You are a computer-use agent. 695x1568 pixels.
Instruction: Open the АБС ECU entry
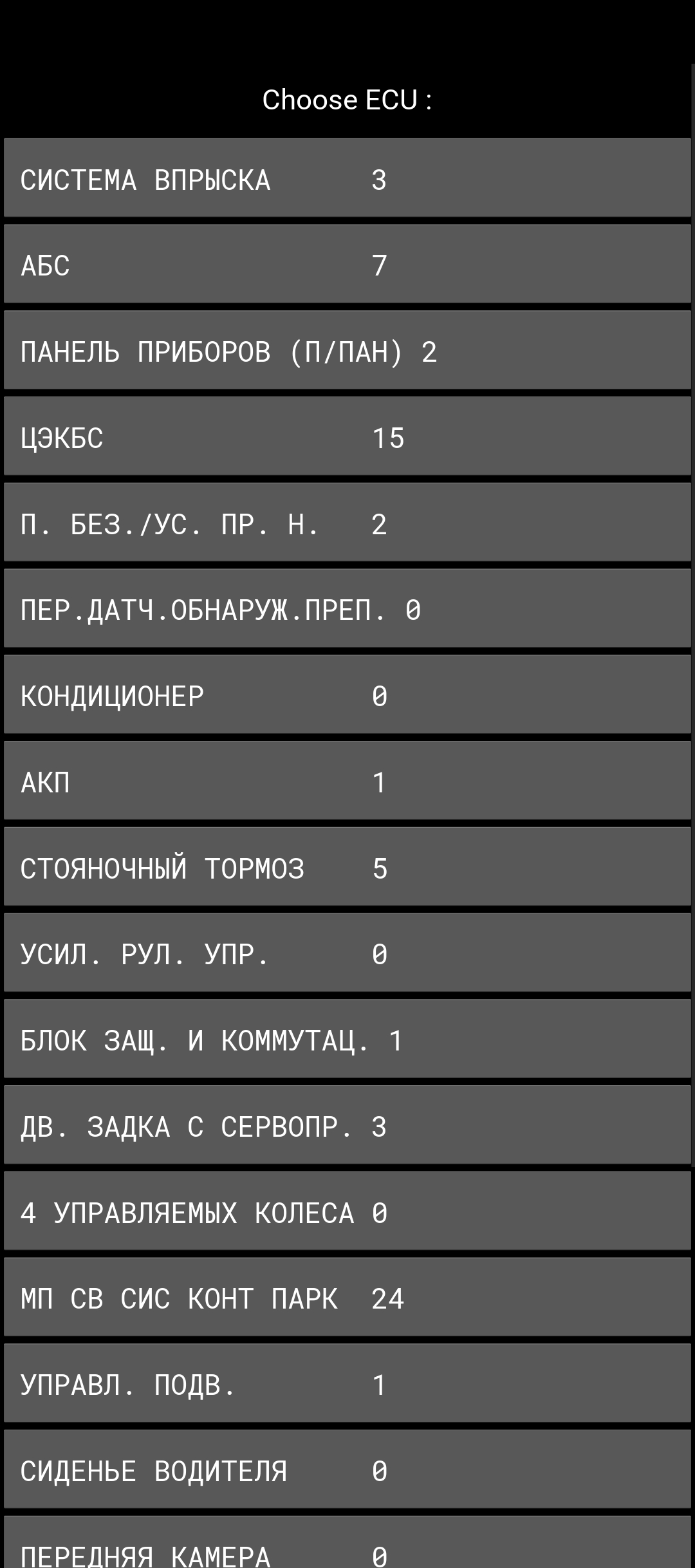coord(347,265)
